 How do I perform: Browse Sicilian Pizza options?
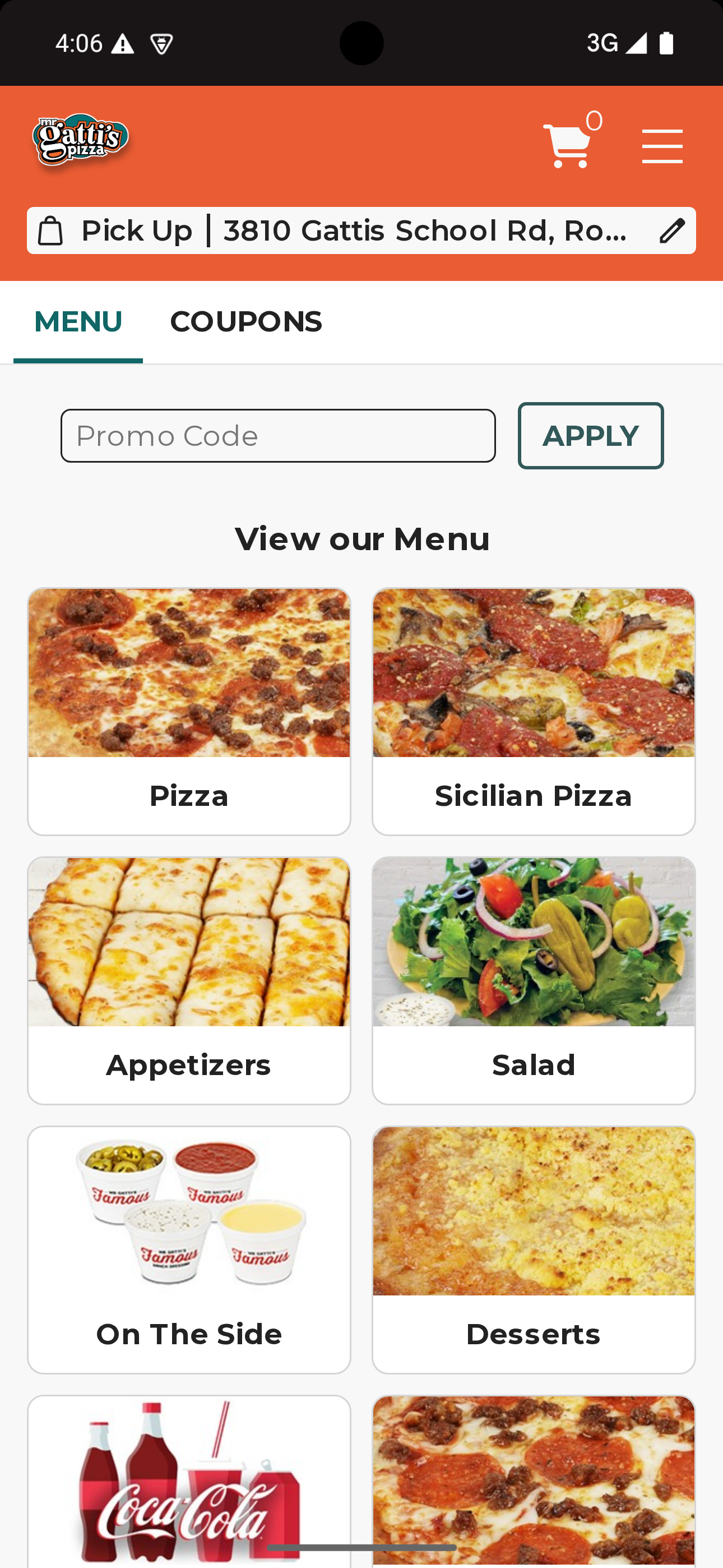(x=534, y=711)
